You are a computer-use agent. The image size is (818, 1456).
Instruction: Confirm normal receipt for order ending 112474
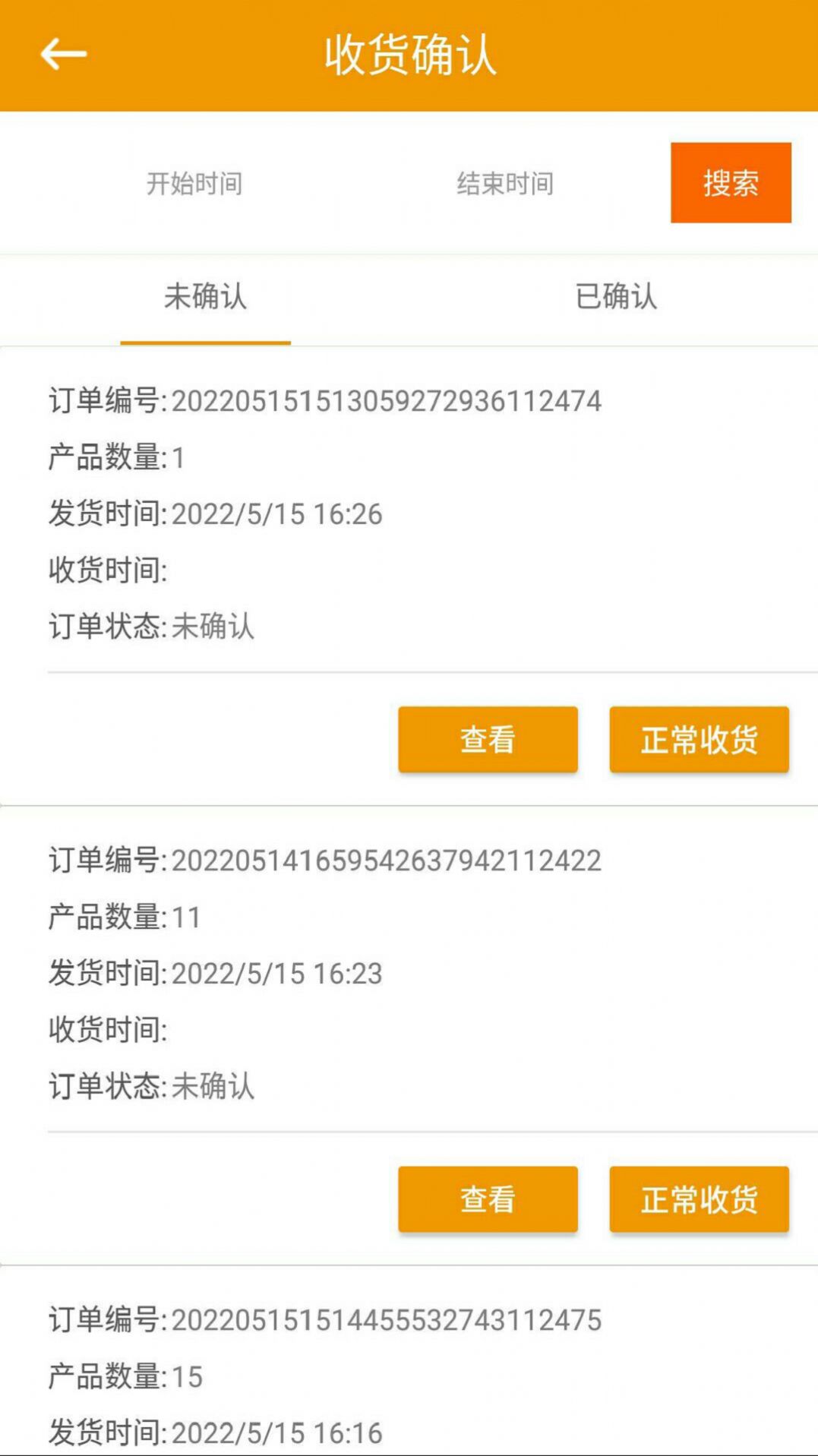tap(698, 738)
